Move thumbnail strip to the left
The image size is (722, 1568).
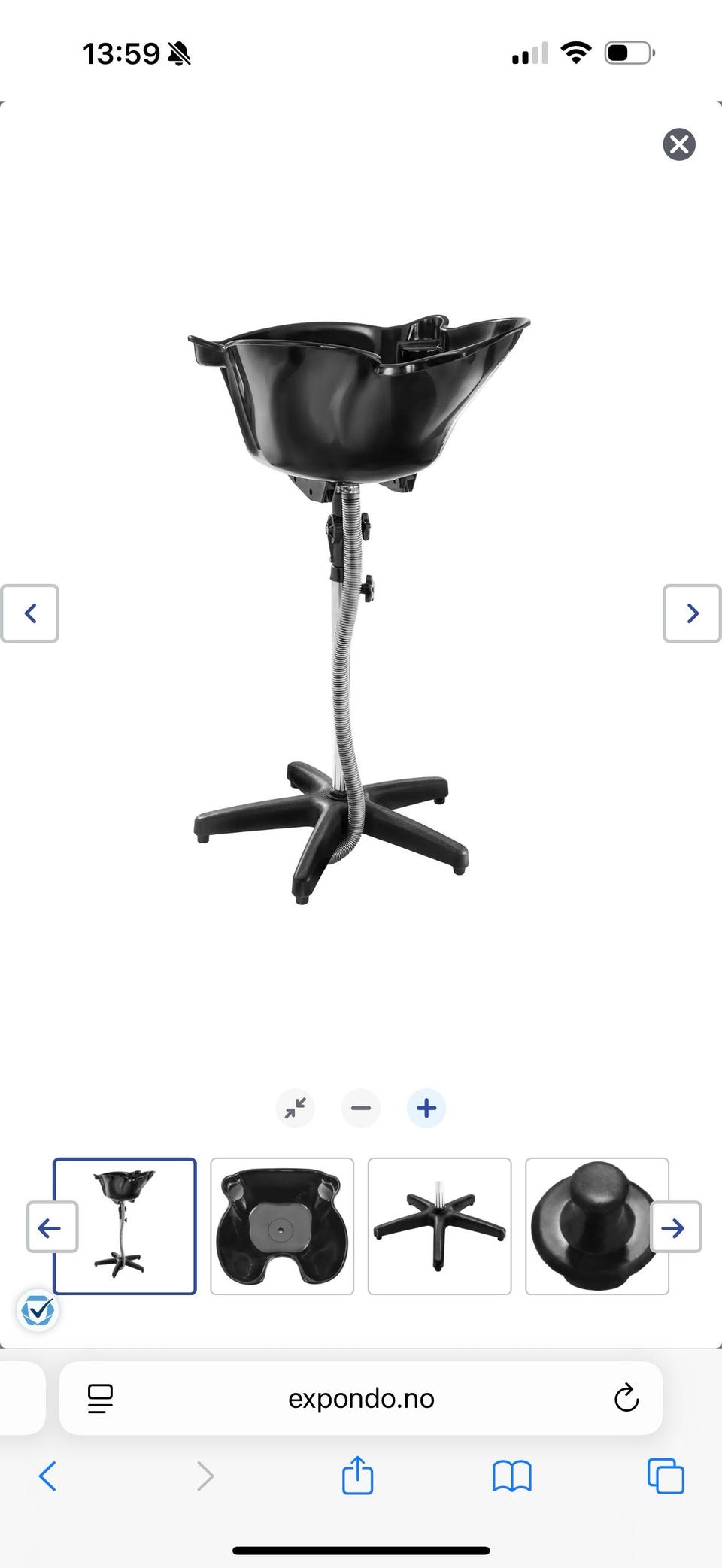click(51, 1227)
